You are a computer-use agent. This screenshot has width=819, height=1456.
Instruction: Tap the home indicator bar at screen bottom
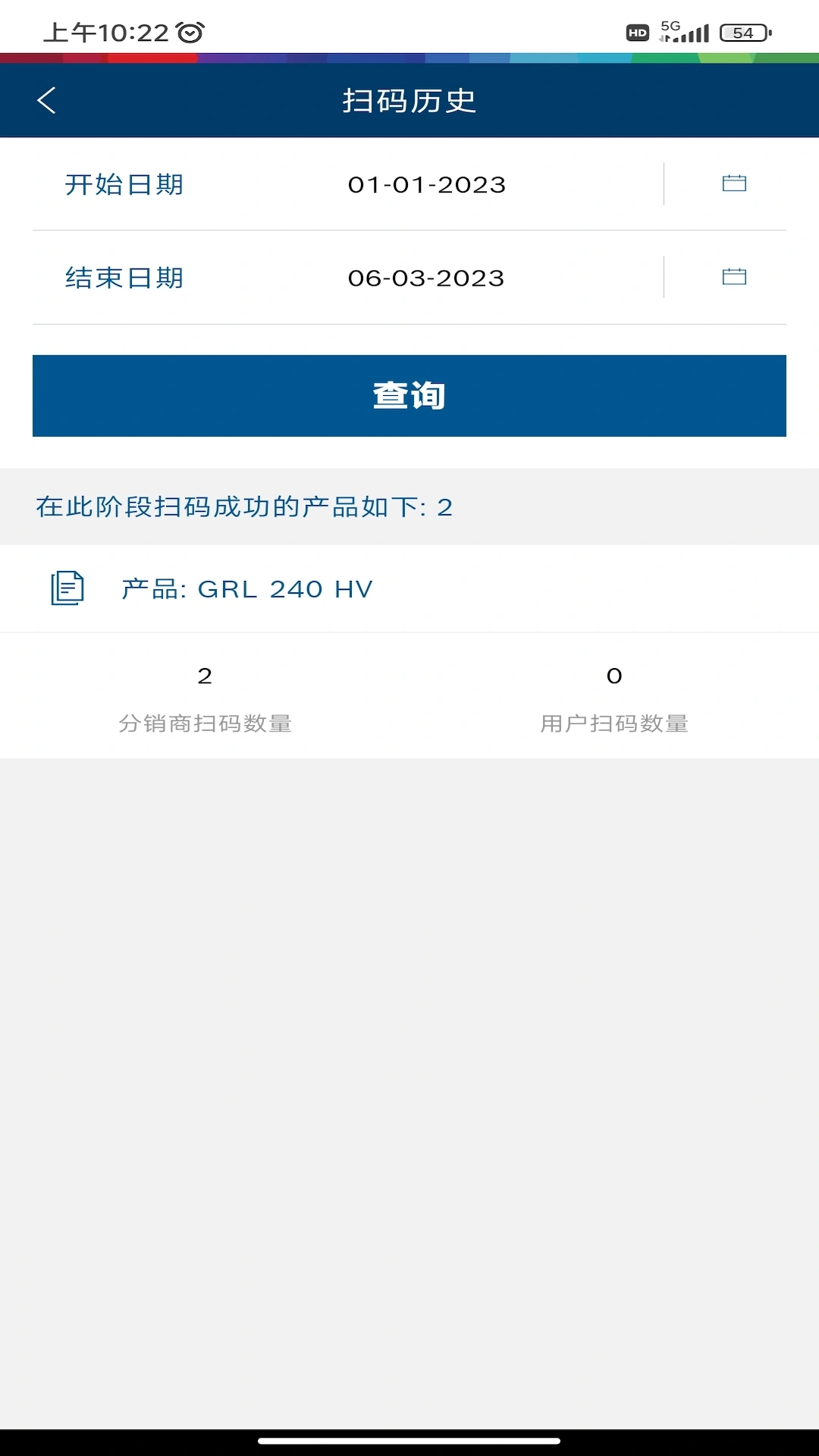tap(409, 1440)
